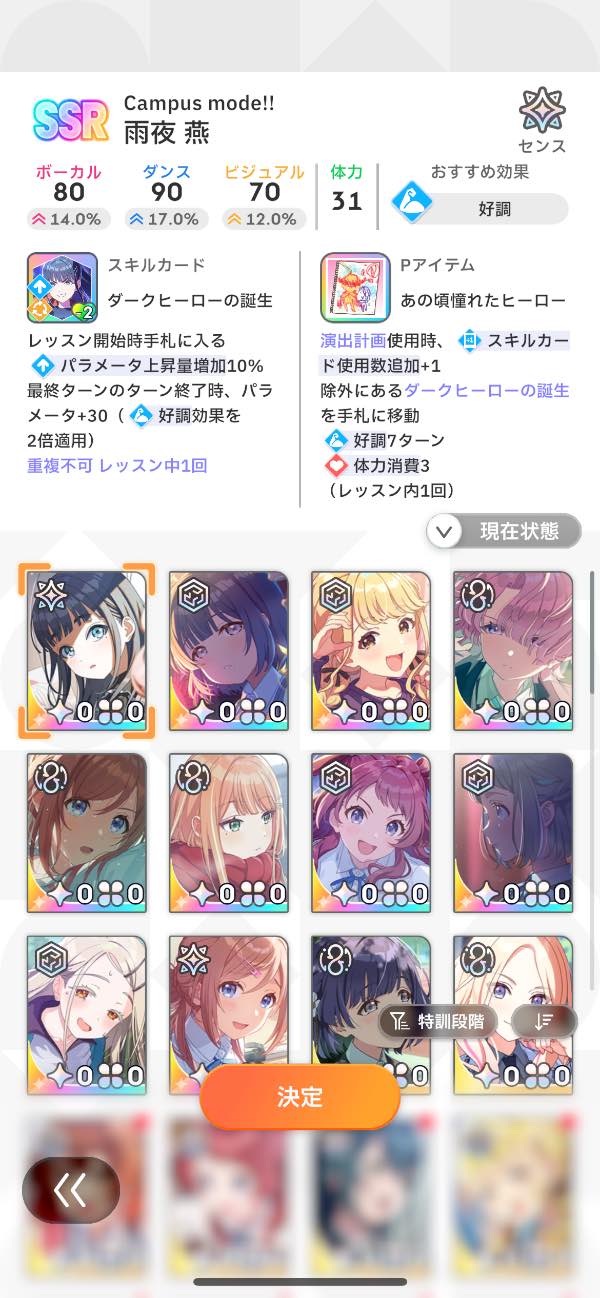The image size is (600, 1298).
Task: View the ダークヒーローの誕生 skill card icon
Action: coord(62,287)
